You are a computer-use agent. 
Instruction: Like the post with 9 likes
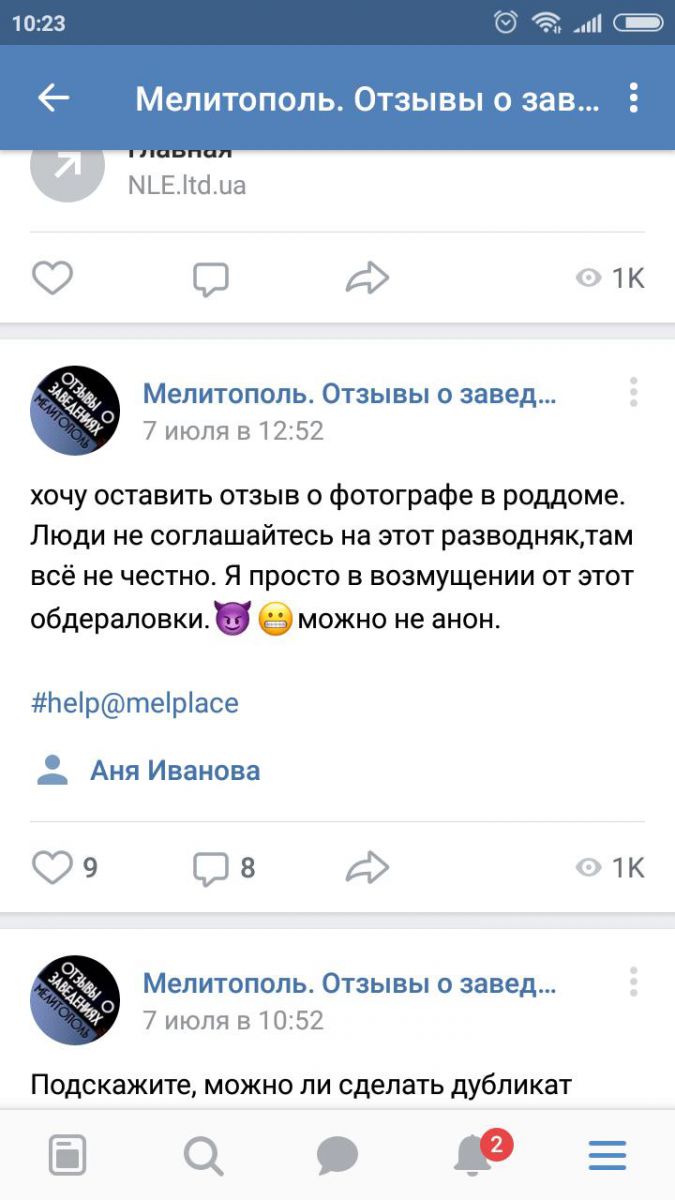[x=53, y=867]
